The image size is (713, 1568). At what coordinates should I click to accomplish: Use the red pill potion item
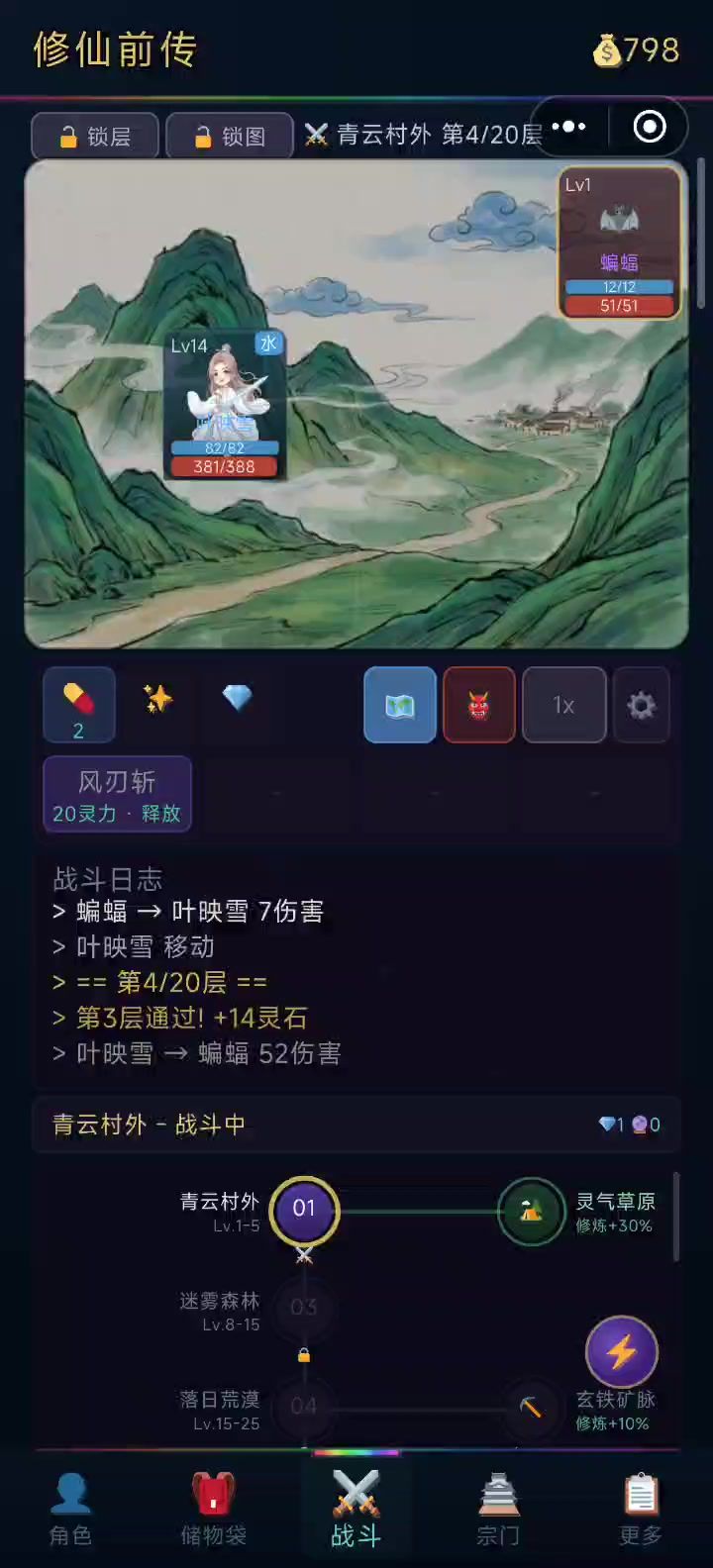coord(78,704)
